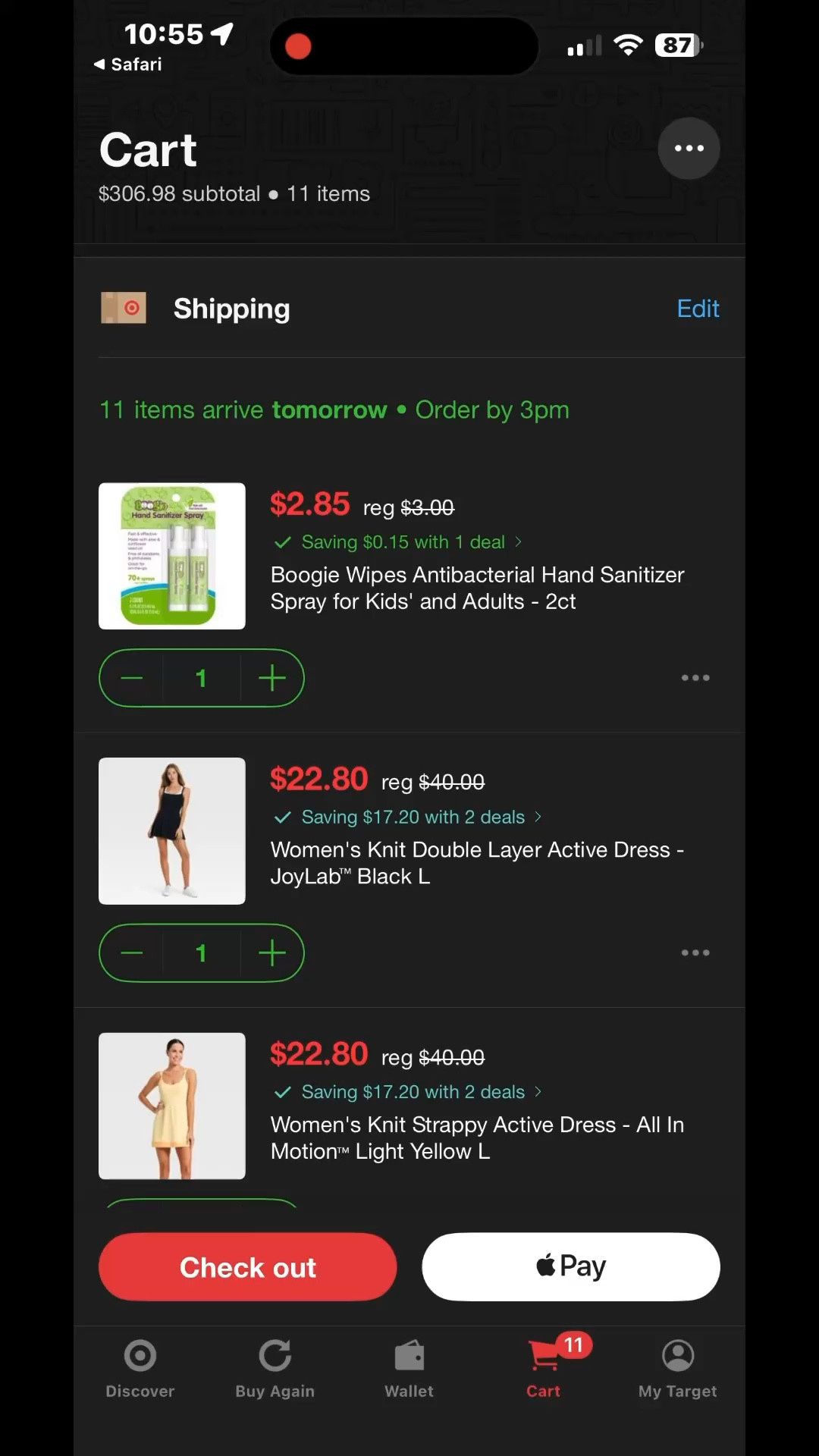819x1456 pixels.
Task: View the Light Yellow dress thumbnail
Action: click(171, 1106)
